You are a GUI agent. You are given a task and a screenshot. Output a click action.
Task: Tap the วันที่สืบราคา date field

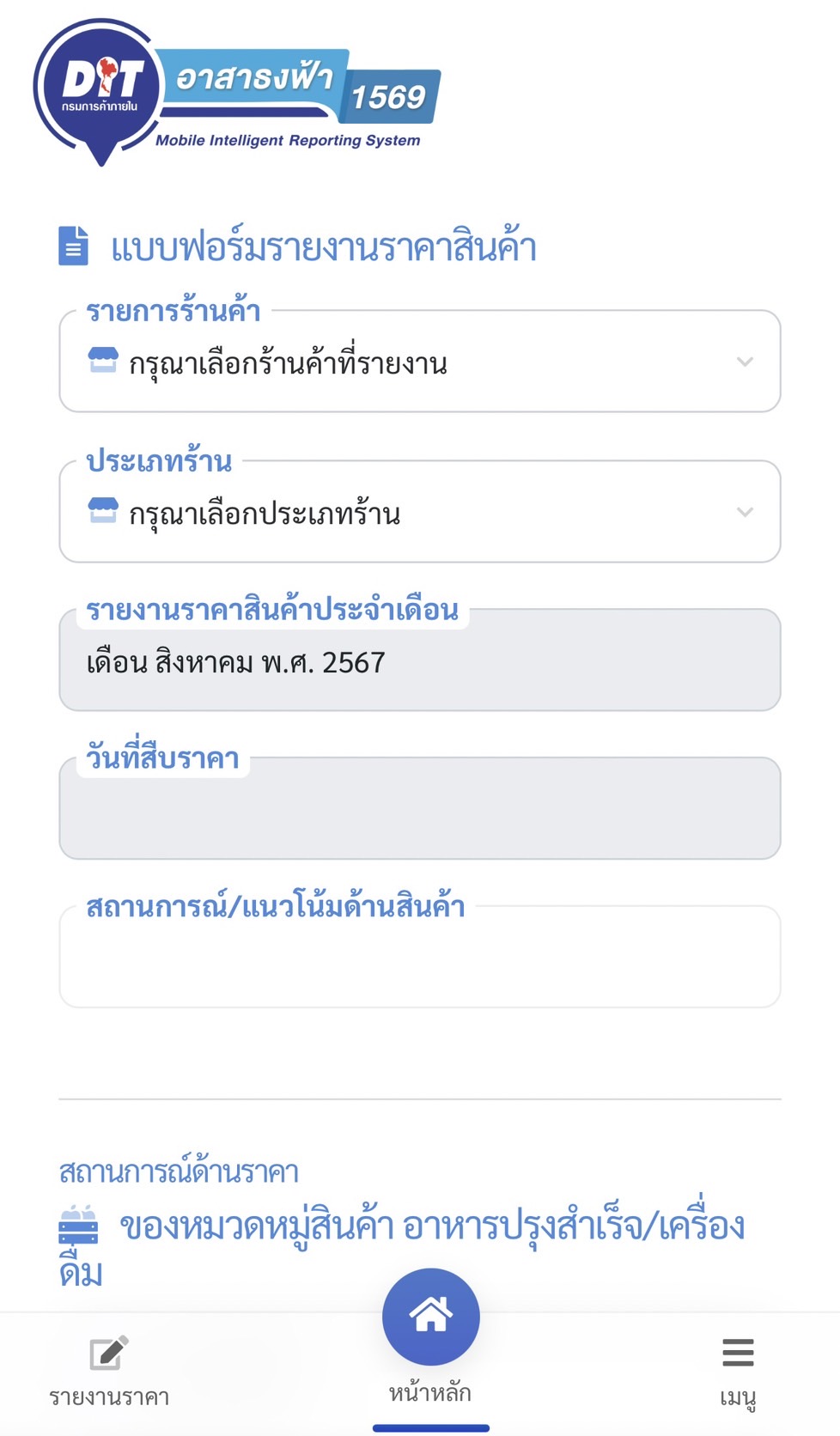click(x=419, y=808)
